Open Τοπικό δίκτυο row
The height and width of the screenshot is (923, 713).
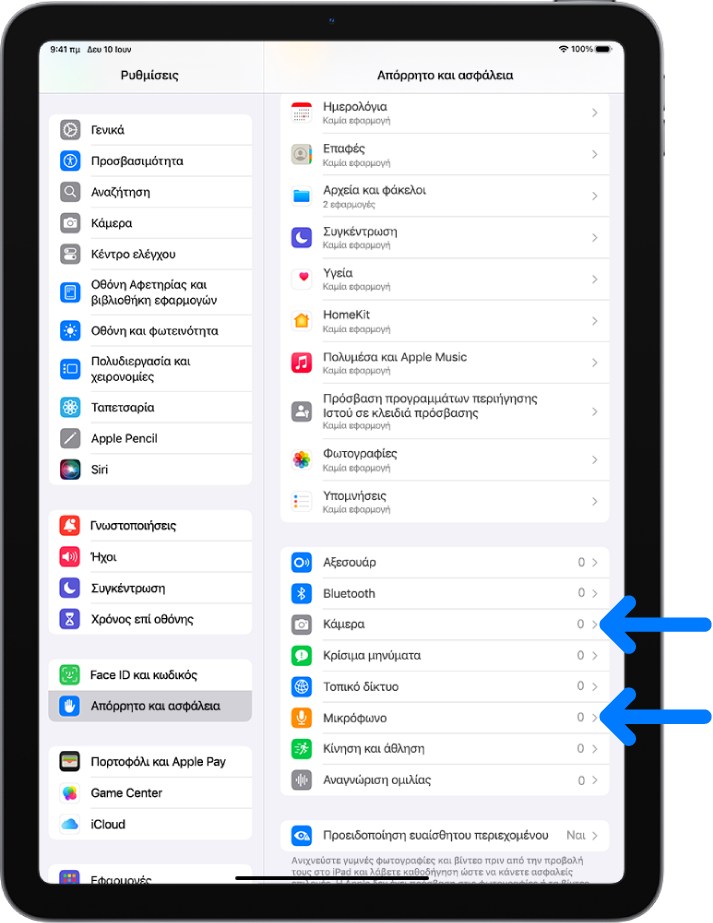444,687
